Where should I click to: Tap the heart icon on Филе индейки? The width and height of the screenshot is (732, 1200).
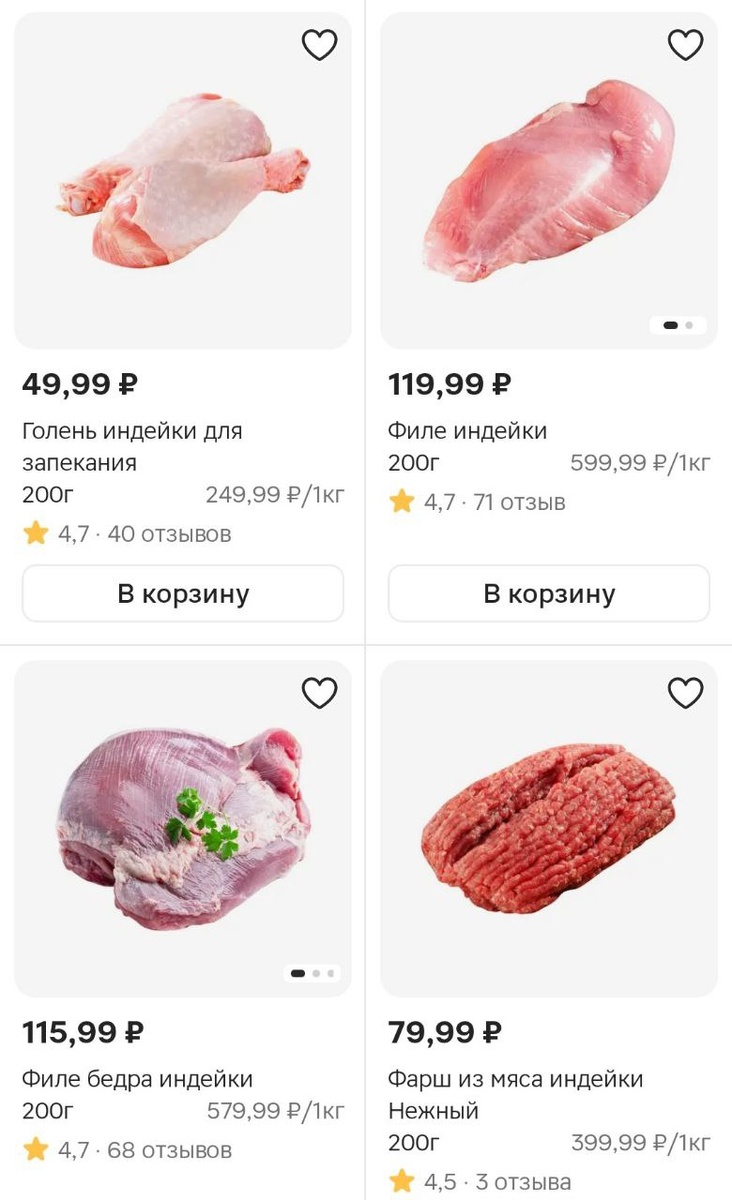click(686, 44)
